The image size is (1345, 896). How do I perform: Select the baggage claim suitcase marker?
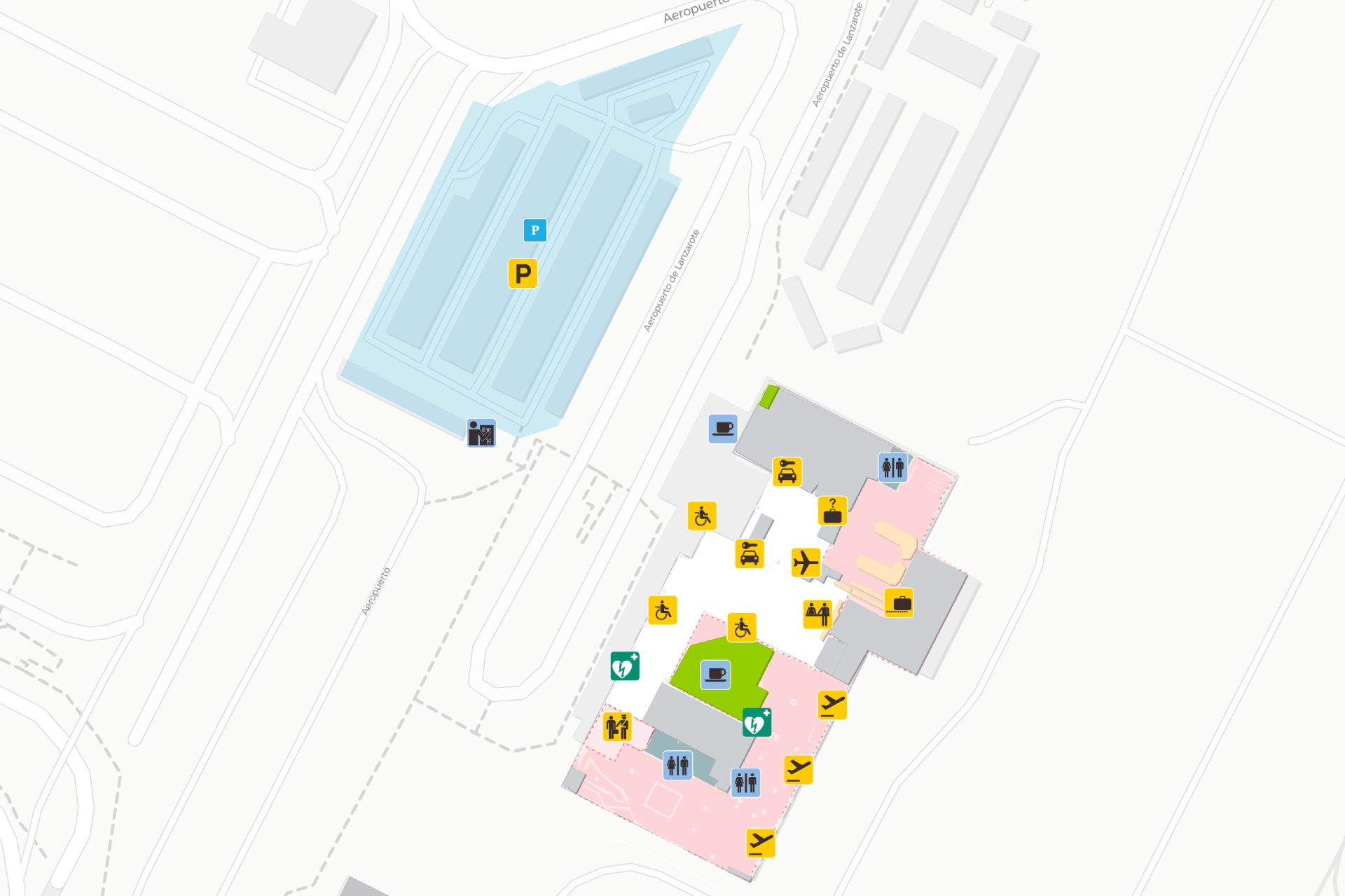pos(899,602)
